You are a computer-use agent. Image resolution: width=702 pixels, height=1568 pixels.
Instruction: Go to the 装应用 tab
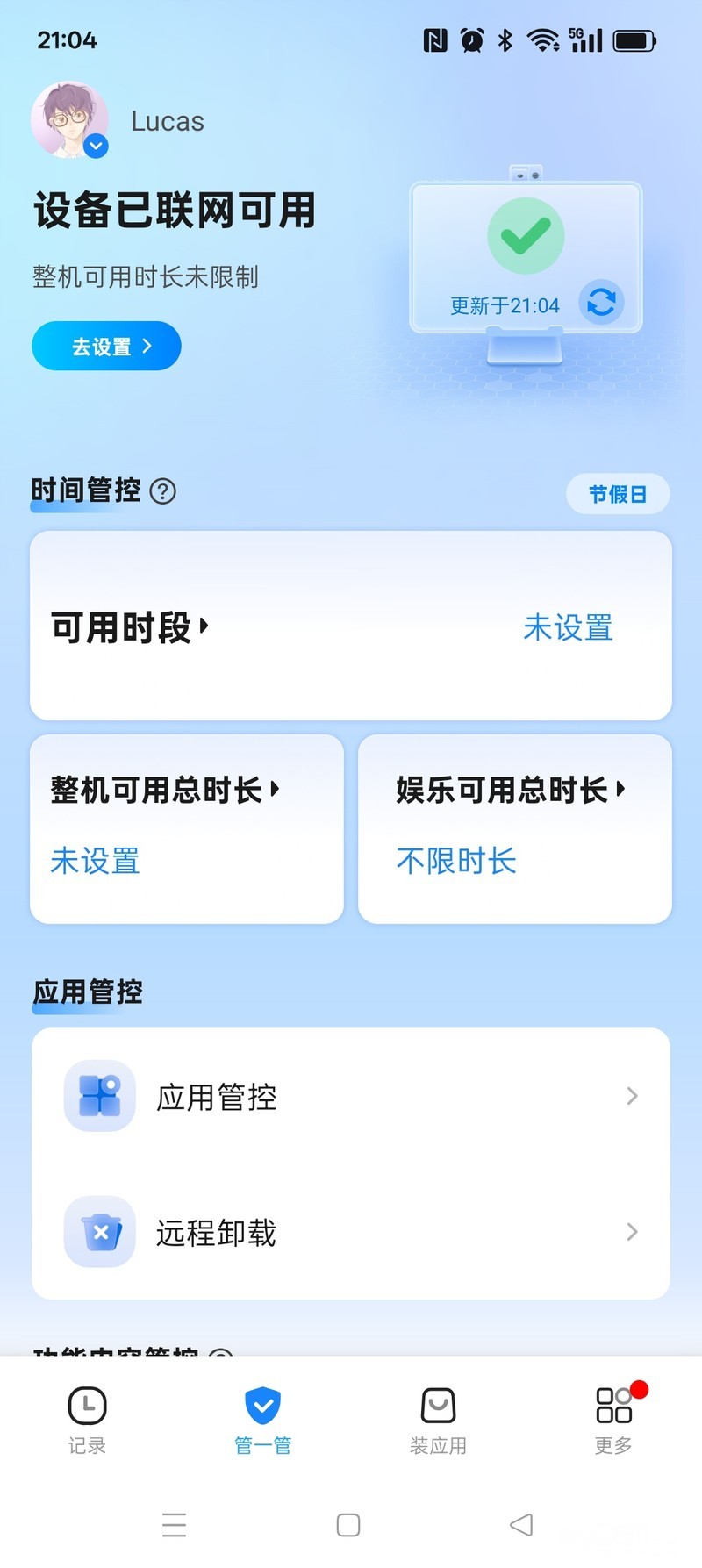[x=438, y=1419]
